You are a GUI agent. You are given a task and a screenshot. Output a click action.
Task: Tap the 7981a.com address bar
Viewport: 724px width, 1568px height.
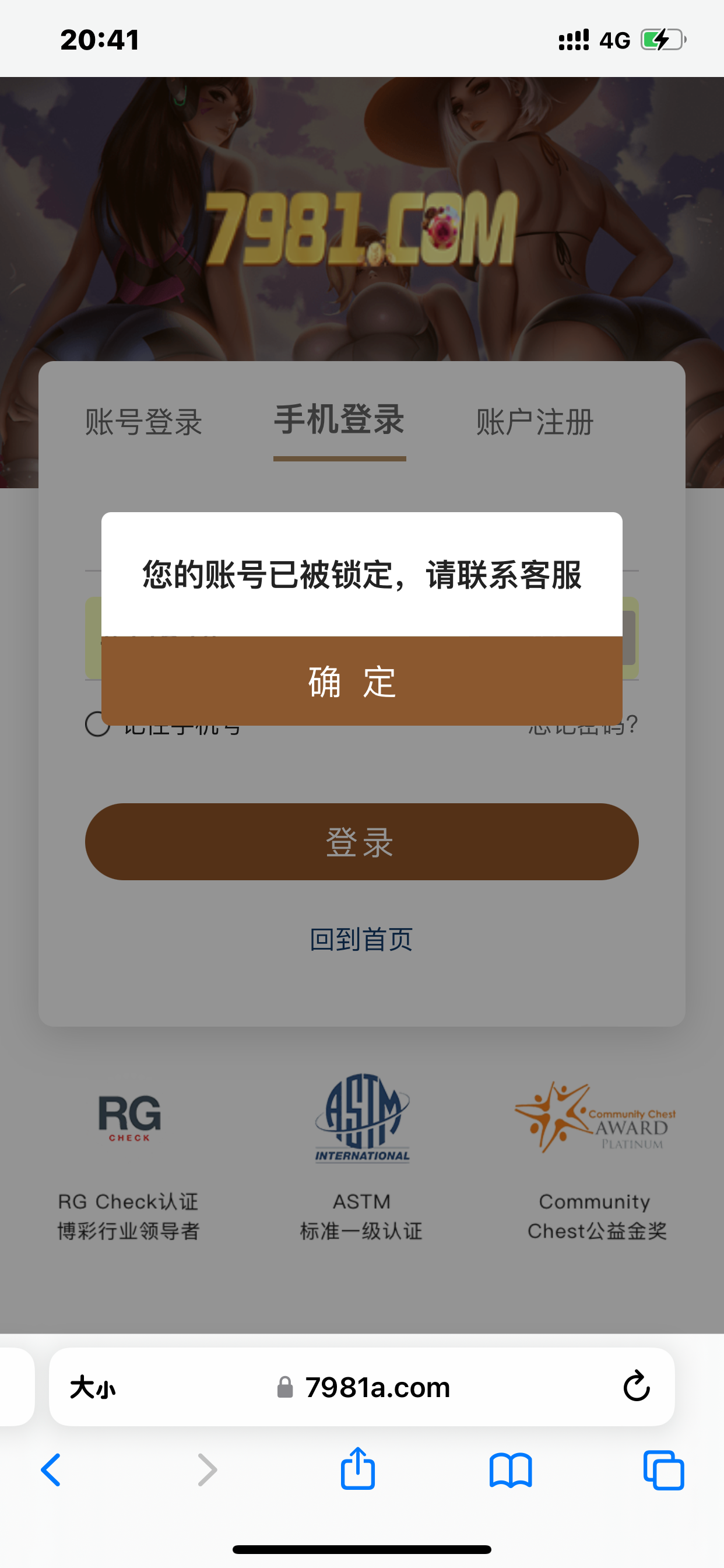pos(377,1388)
